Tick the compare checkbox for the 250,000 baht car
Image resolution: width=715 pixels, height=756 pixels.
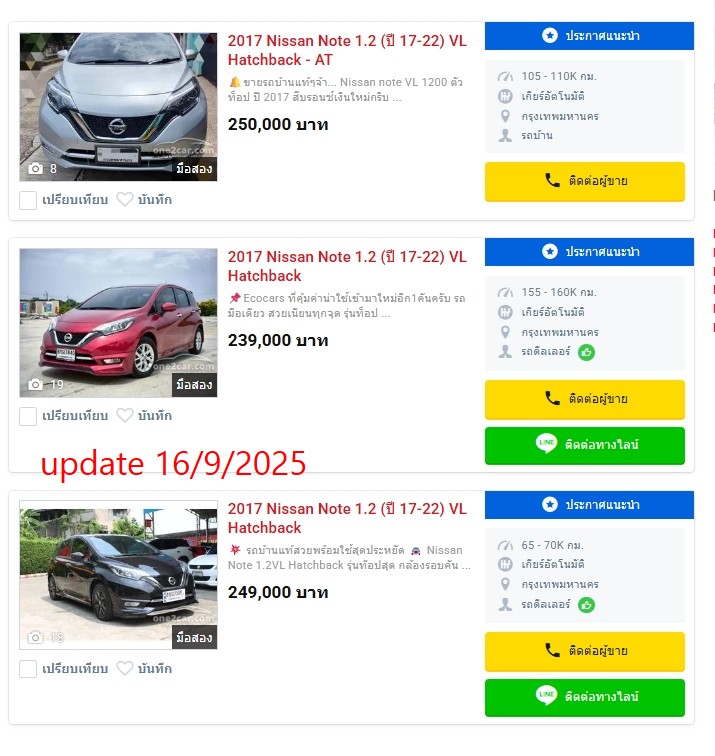click(x=28, y=199)
